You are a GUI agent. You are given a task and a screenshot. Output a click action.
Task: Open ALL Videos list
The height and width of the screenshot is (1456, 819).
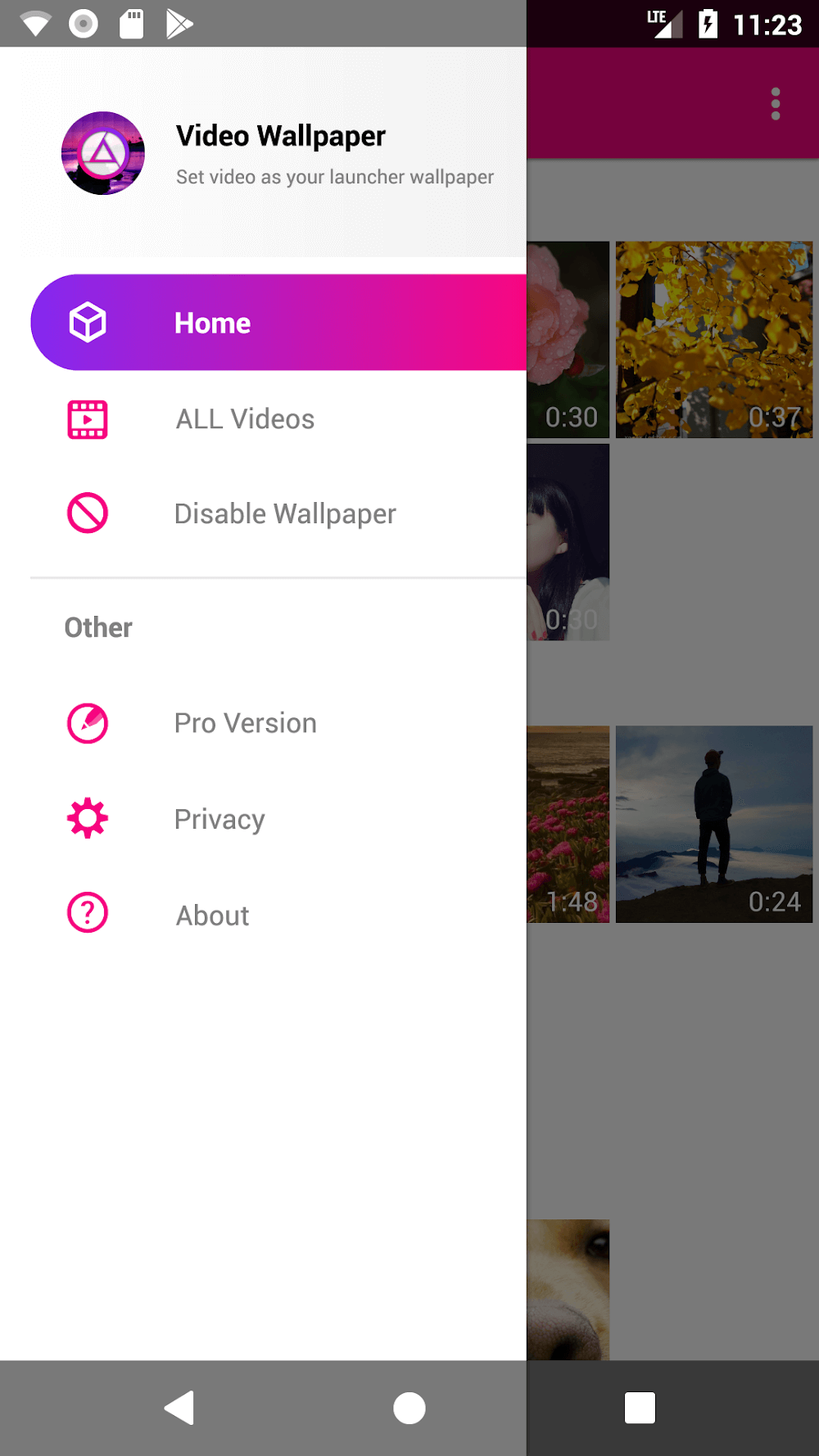point(244,419)
